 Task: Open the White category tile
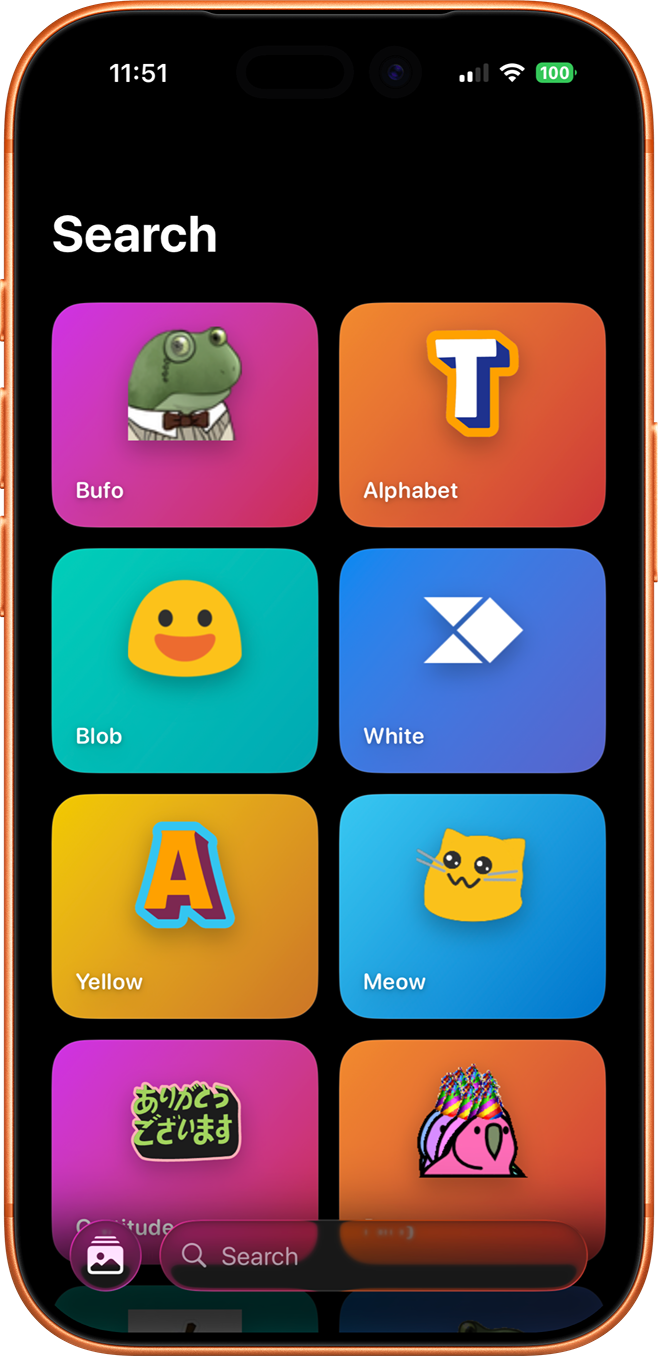pyautogui.click(x=472, y=660)
